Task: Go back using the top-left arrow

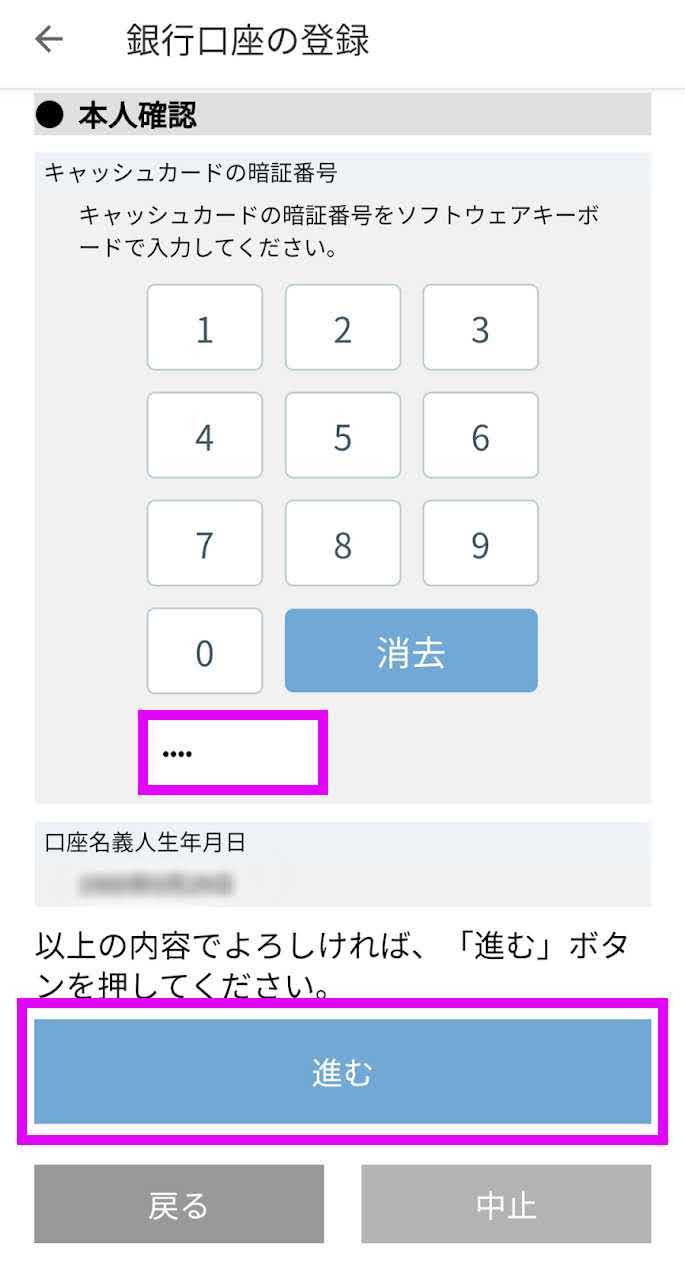Action: pyautogui.click(x=48, y=40)
